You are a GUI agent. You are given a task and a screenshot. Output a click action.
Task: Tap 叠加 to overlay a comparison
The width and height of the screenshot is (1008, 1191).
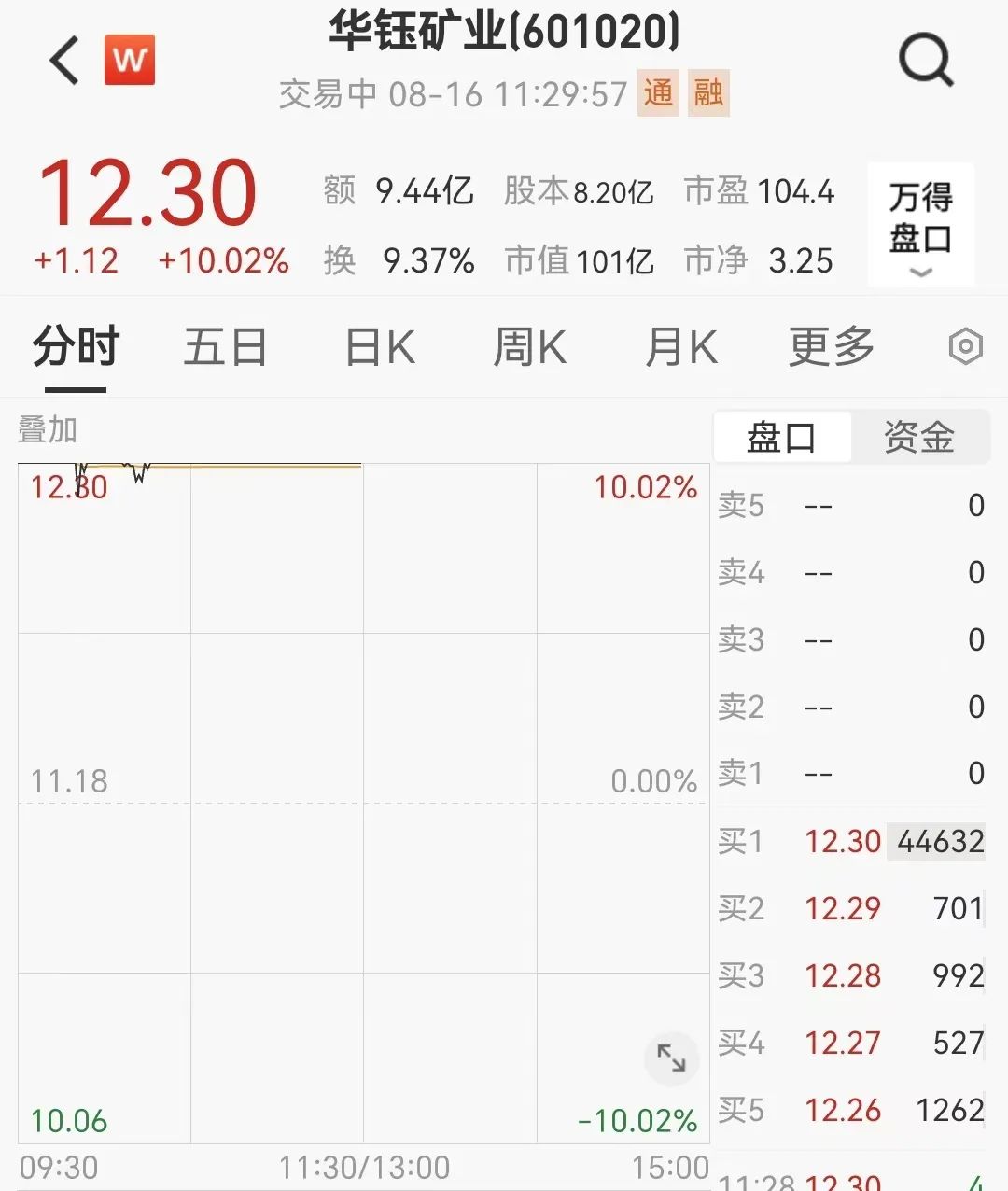click(48, 430)
